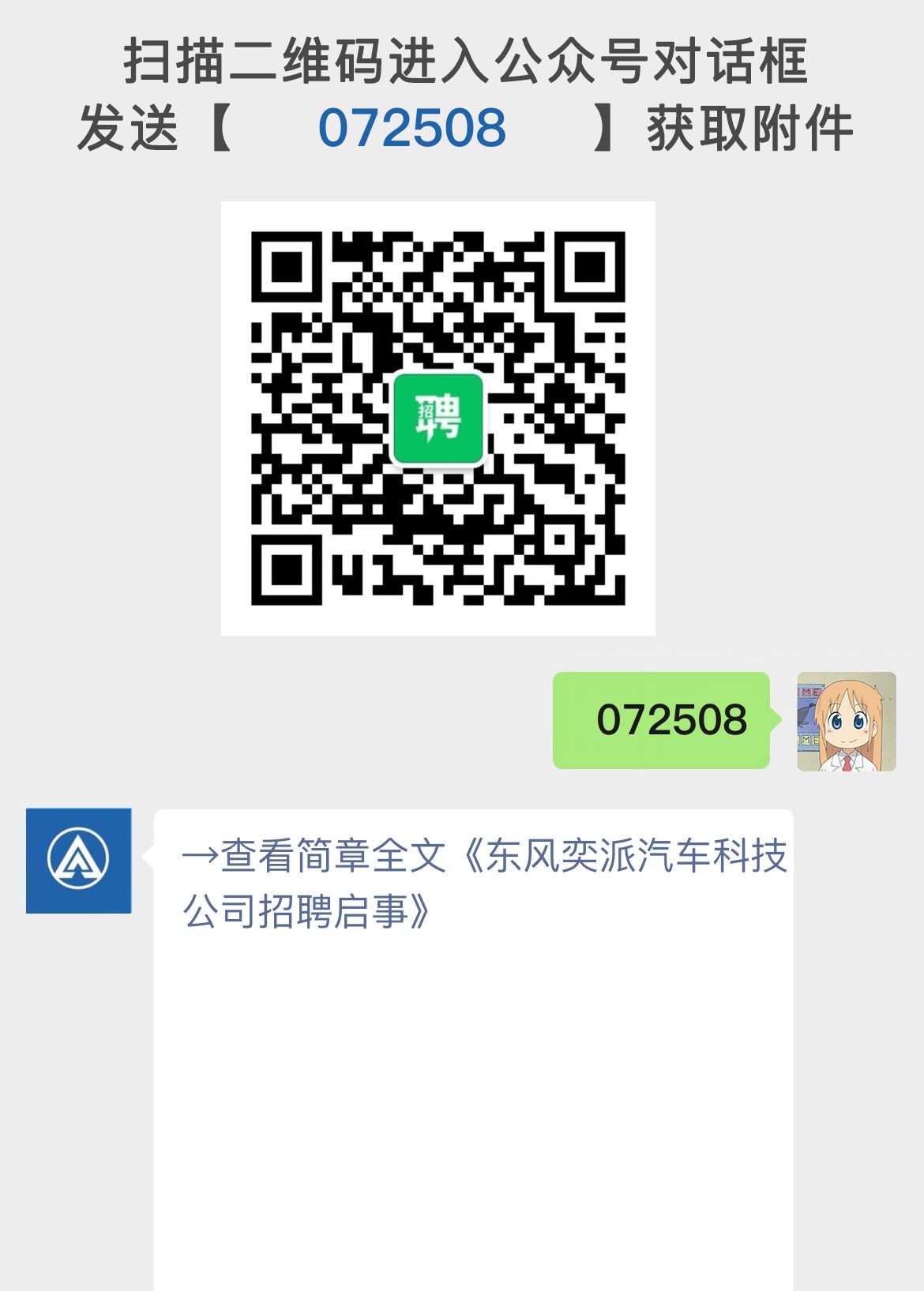
Task: Click the green rounded square background of 聘 logo
Action: [x=438, y=418]
